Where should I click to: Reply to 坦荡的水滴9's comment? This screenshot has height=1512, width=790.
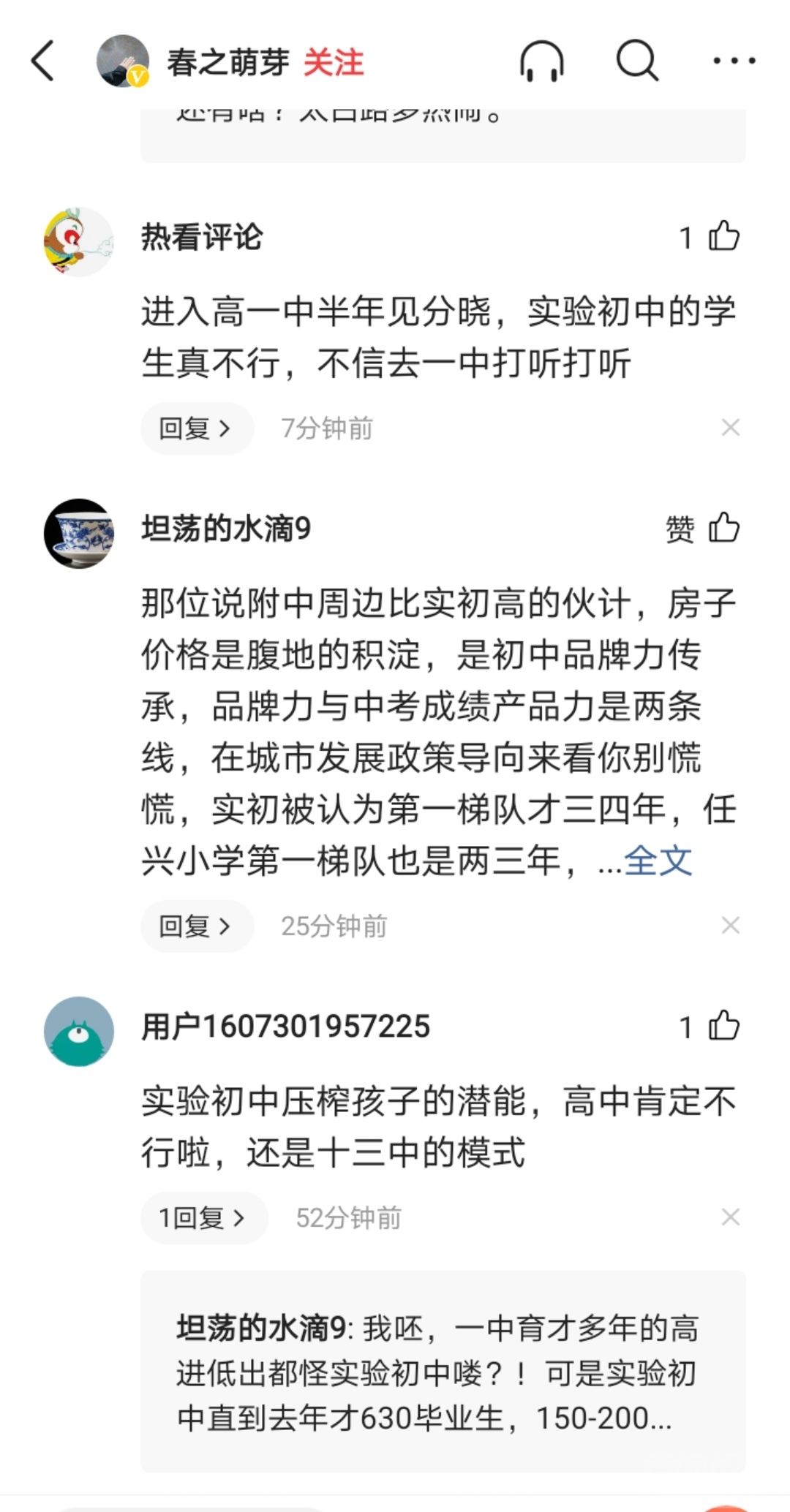click(196, 926)
